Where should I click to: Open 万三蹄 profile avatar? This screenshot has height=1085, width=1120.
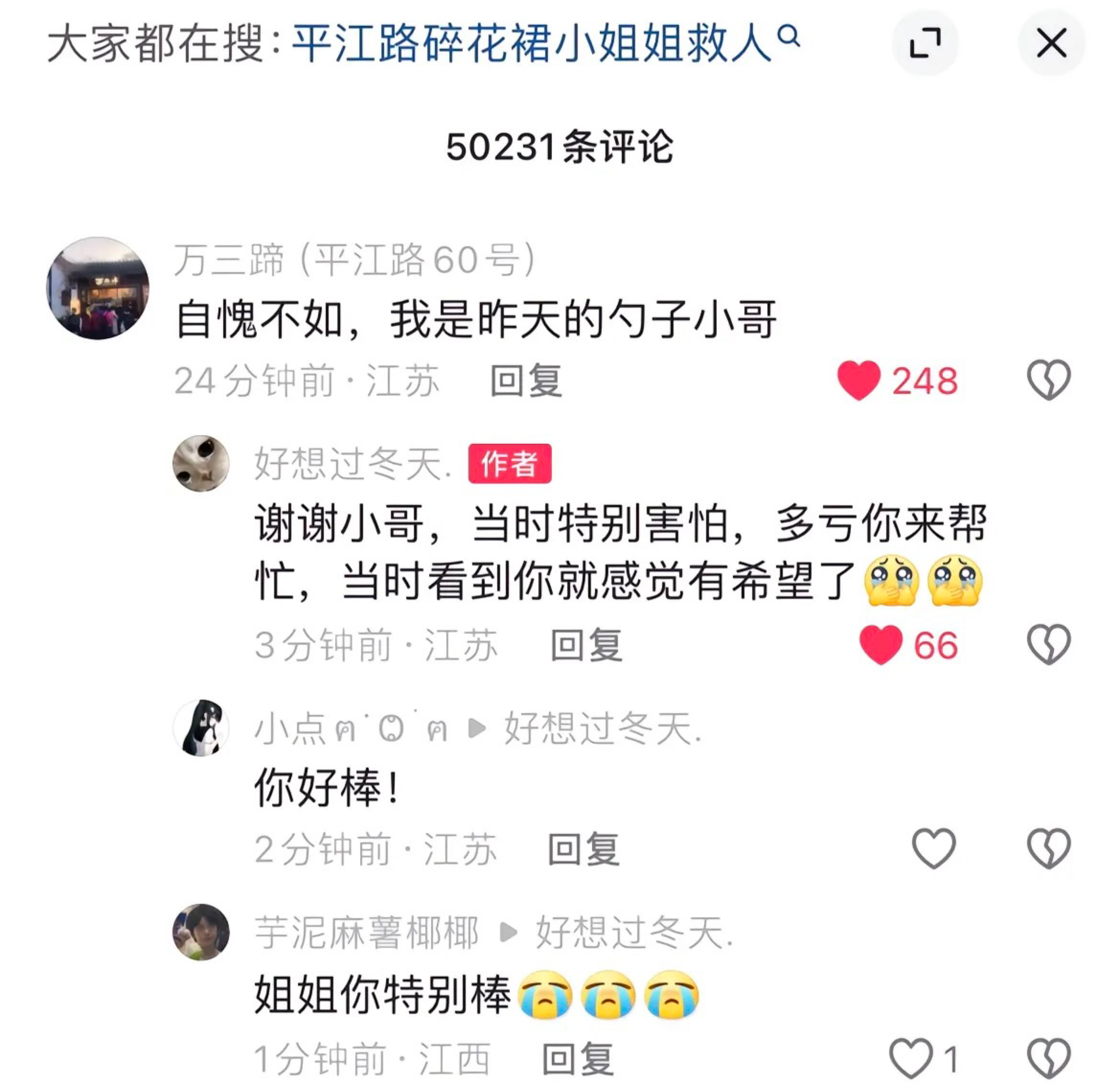(x=98, y=288)
